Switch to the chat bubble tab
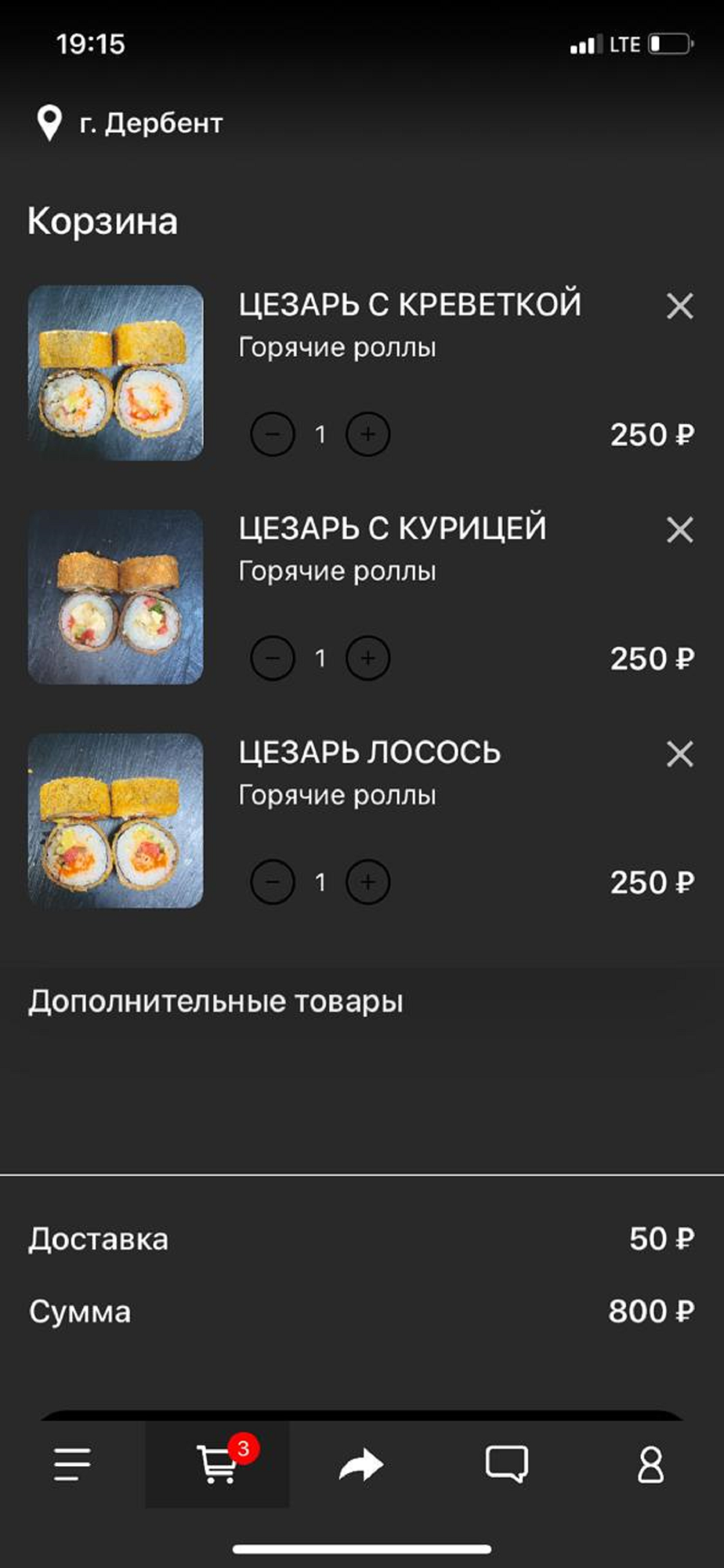The height and width of the screenshot is (1568, 724). [x=506, y=1464]
